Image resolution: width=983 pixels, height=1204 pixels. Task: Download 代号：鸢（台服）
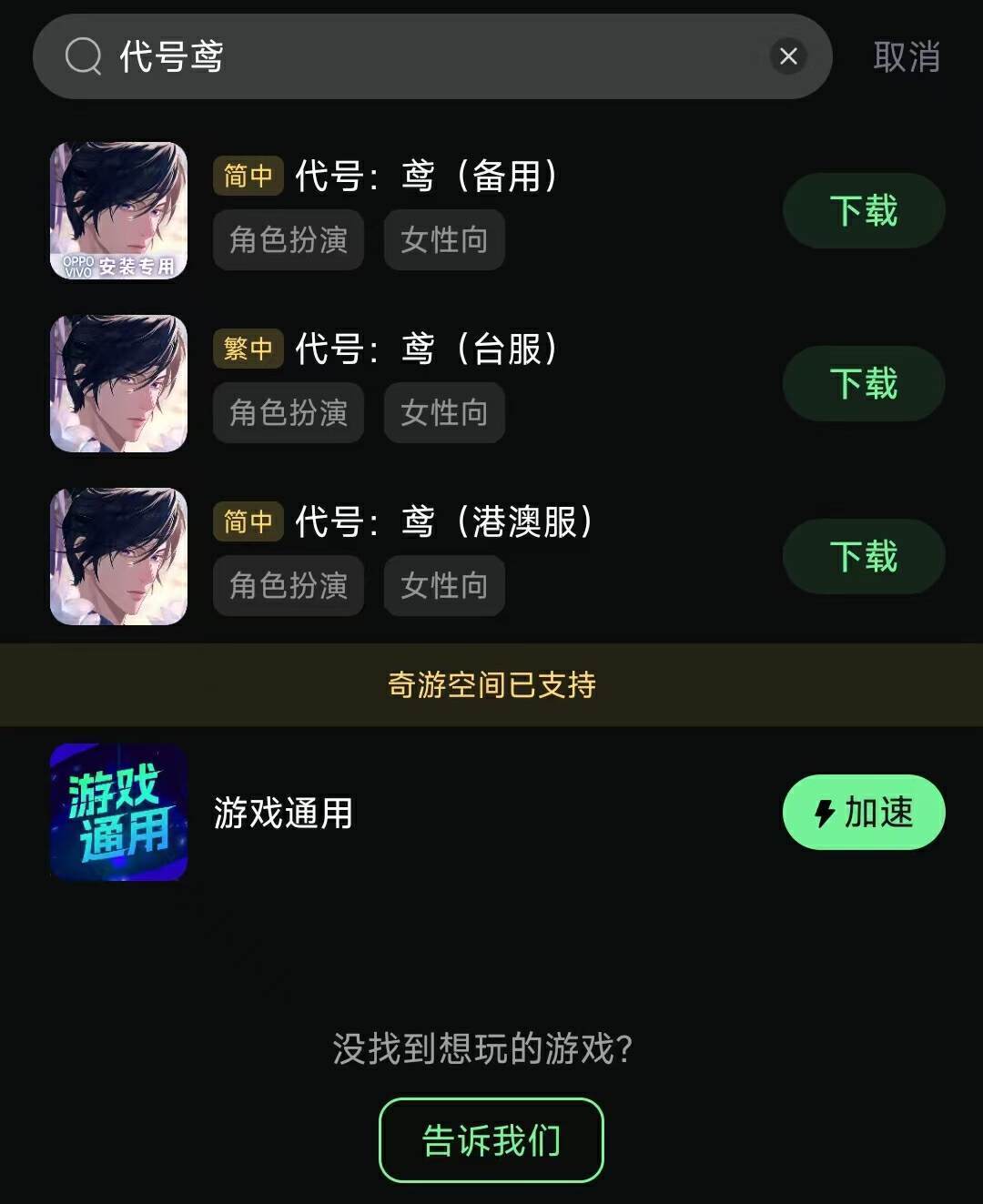click(x=863, y=383)
